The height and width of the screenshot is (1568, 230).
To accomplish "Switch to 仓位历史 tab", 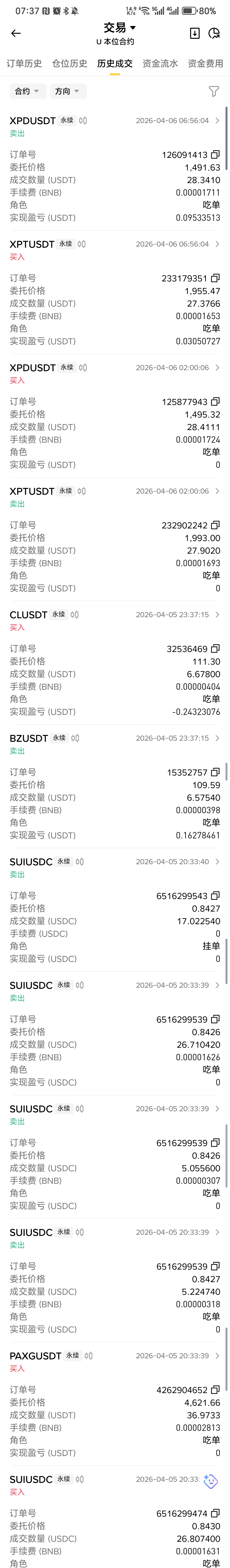I will click(x=69, y=63).
